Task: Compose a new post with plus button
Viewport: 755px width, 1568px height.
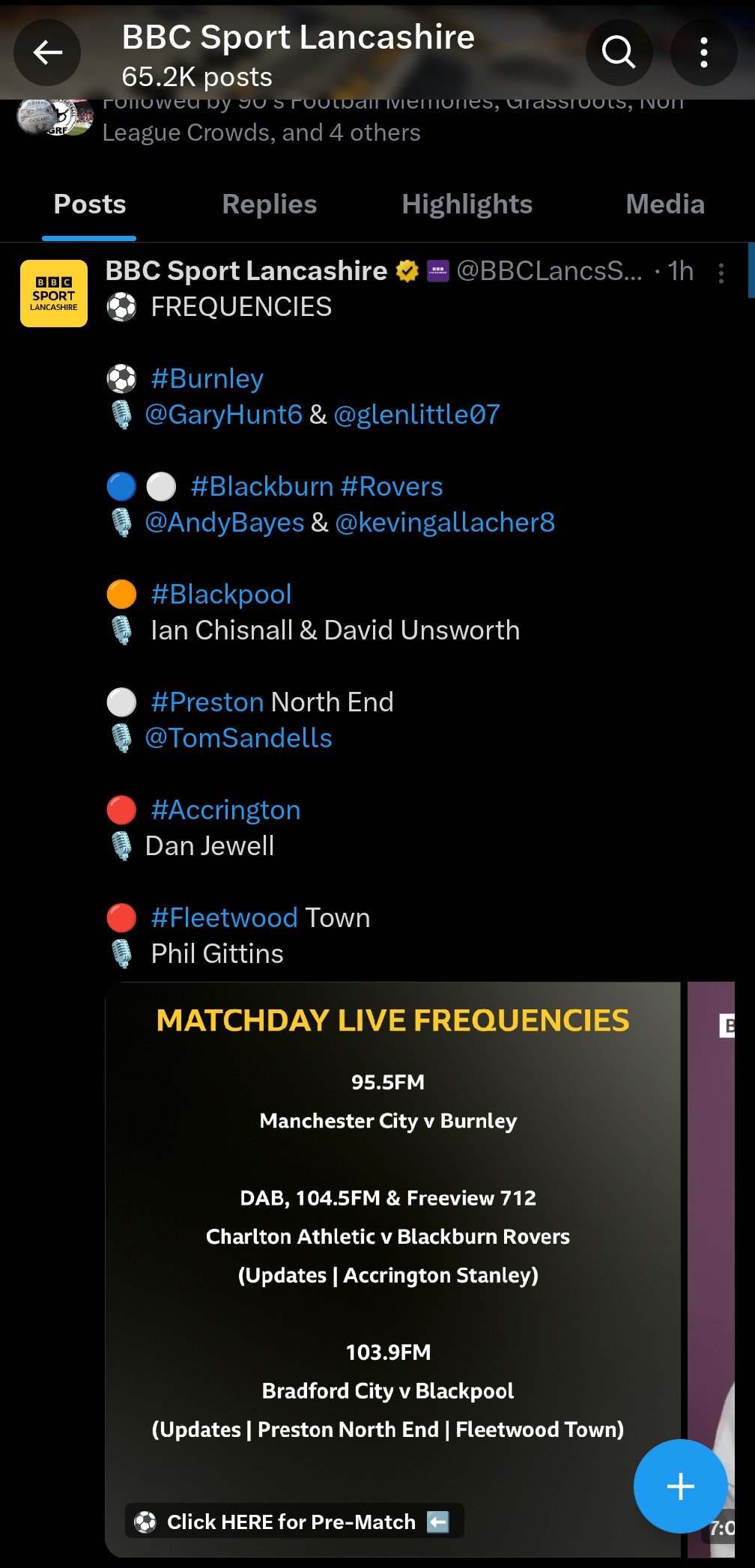Action: coord(680,1486)
